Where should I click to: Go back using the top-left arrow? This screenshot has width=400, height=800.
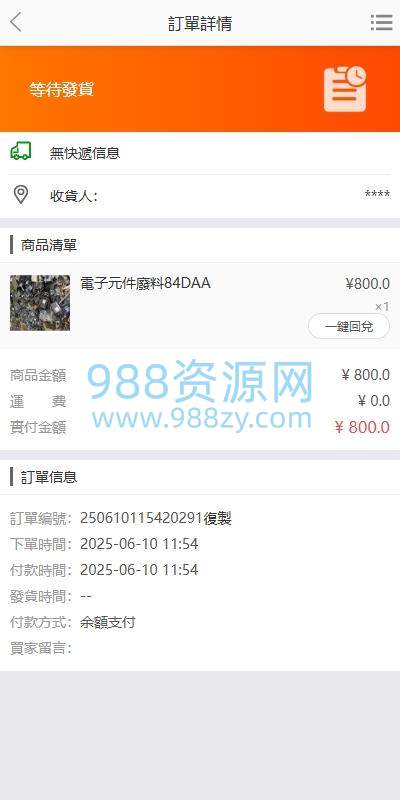(16, 23)
